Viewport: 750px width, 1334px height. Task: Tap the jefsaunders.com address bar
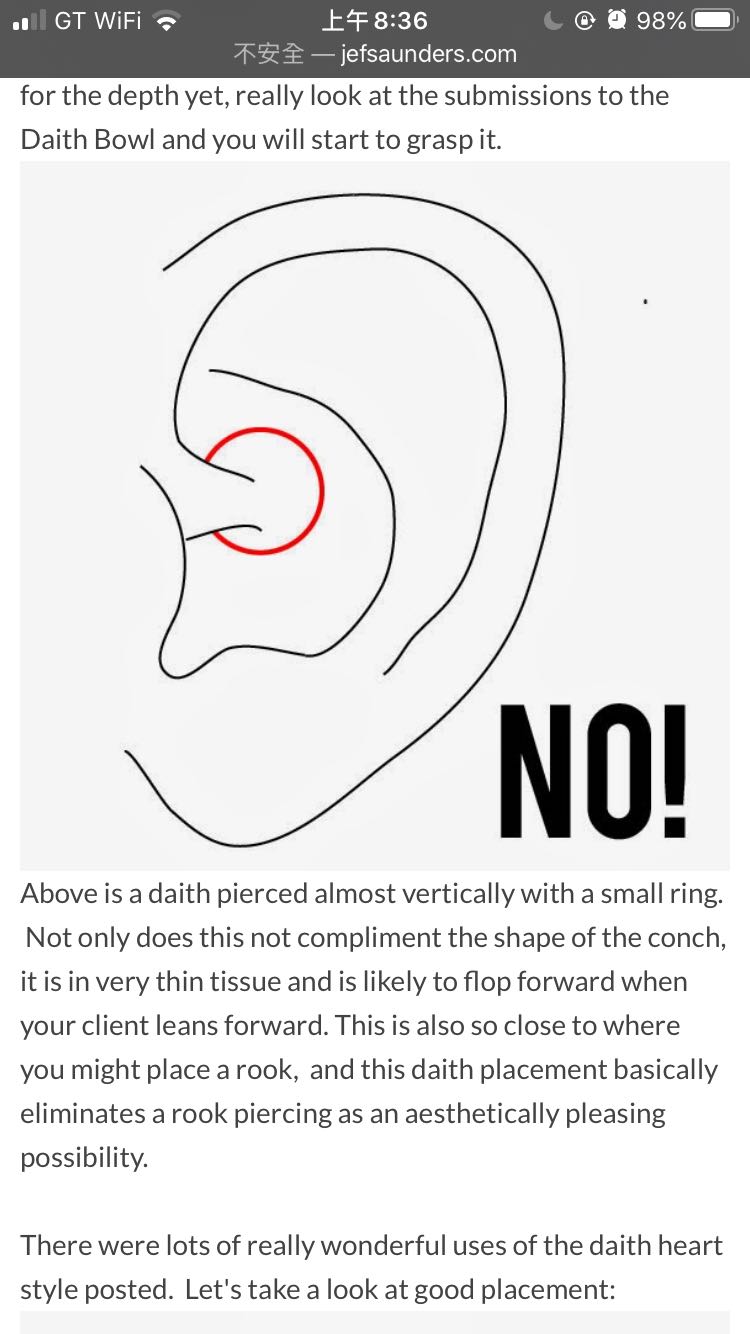[375, 54]
